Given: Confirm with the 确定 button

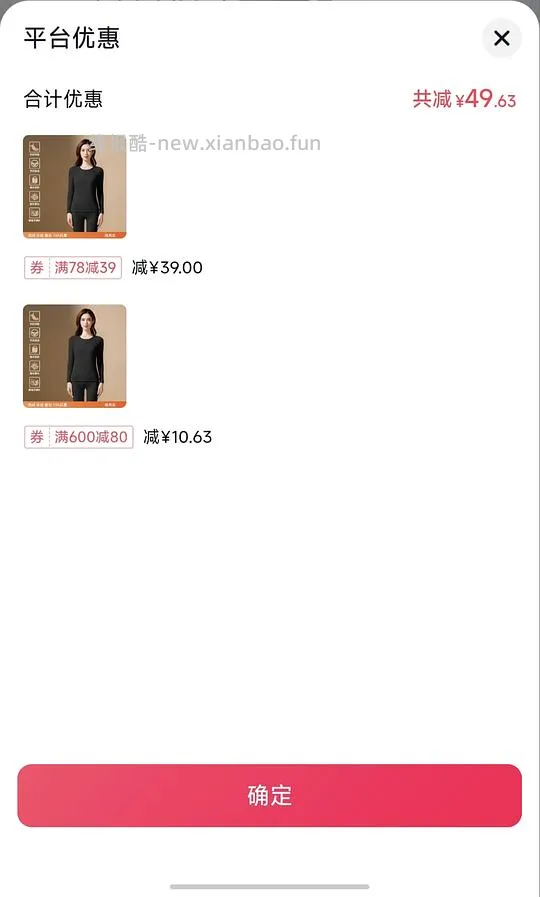Looking at the screenshot, I should tap(269, 795).
